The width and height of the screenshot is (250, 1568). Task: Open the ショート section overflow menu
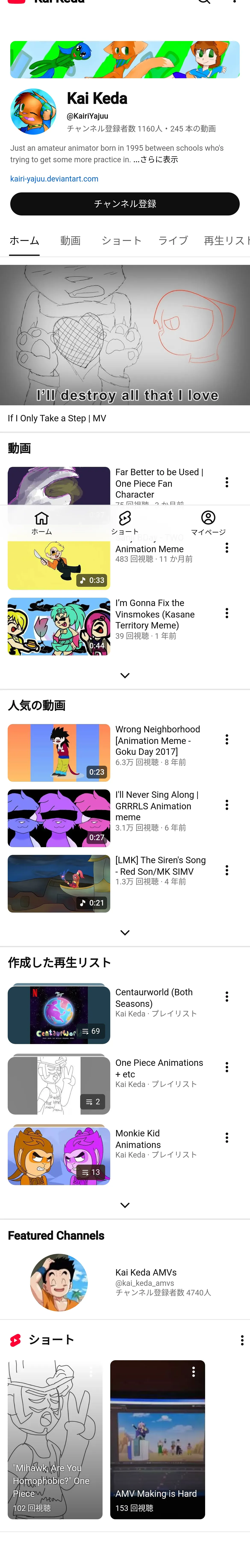(241, 1340)
